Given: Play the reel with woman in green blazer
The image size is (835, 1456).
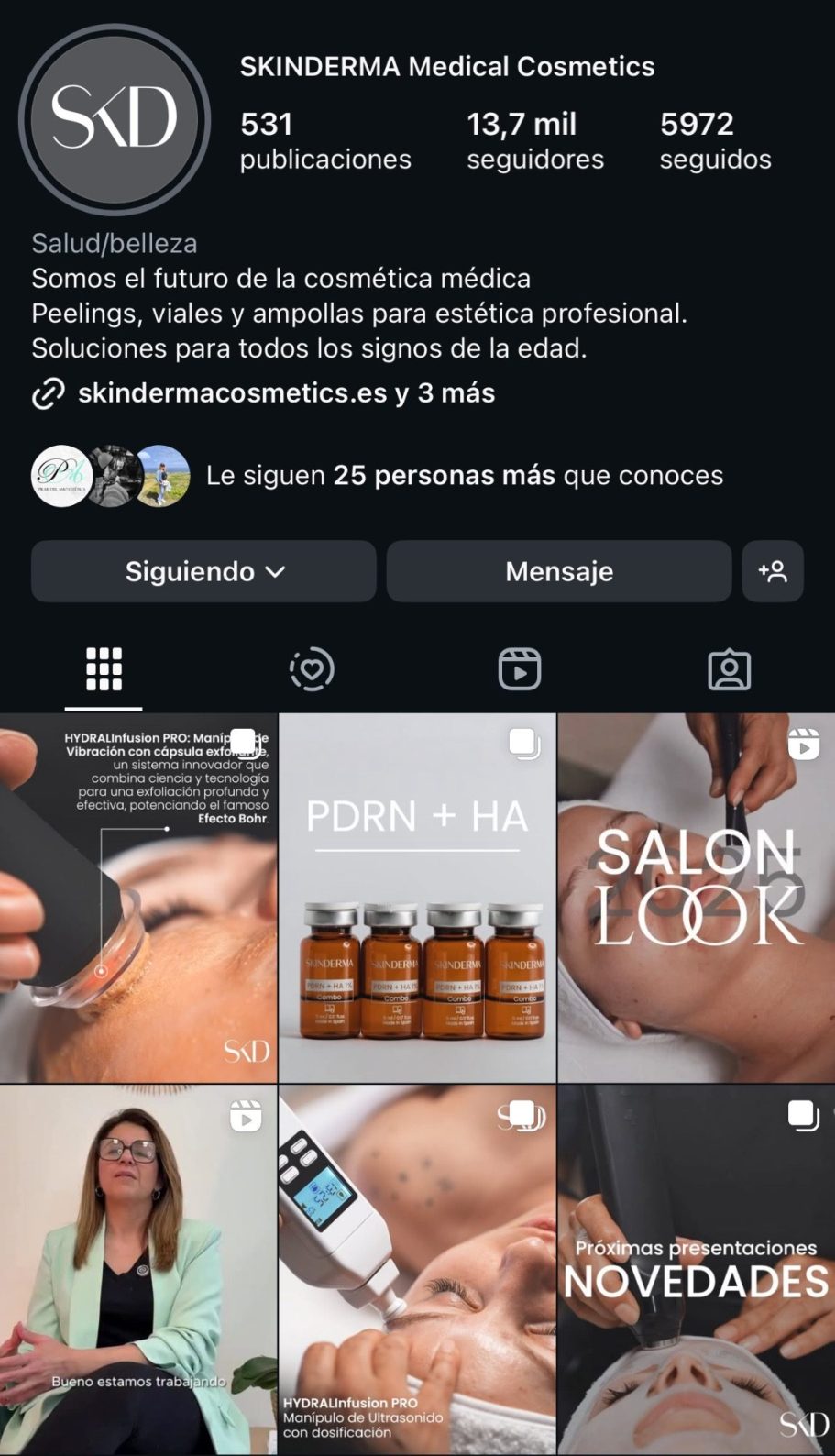Looking at the screenshot, I should (137, 1270).
